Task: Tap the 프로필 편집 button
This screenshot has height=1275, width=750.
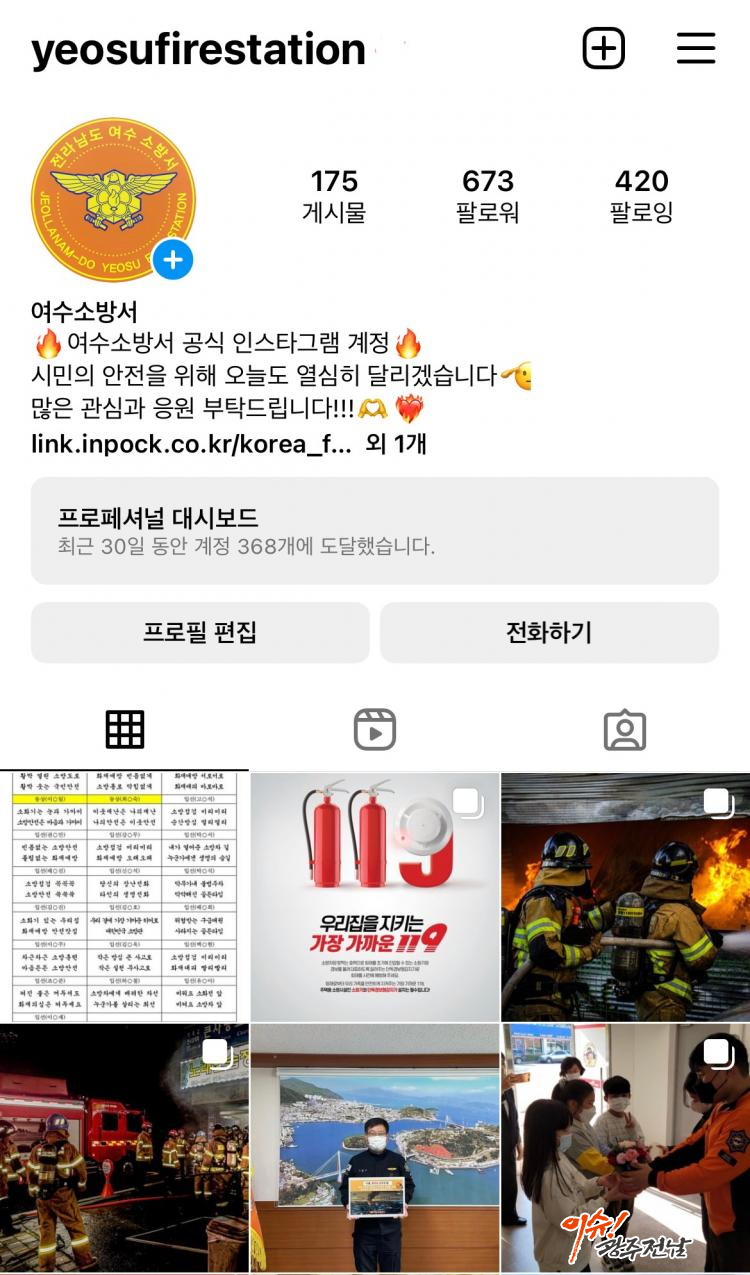Action: [200, 632]
